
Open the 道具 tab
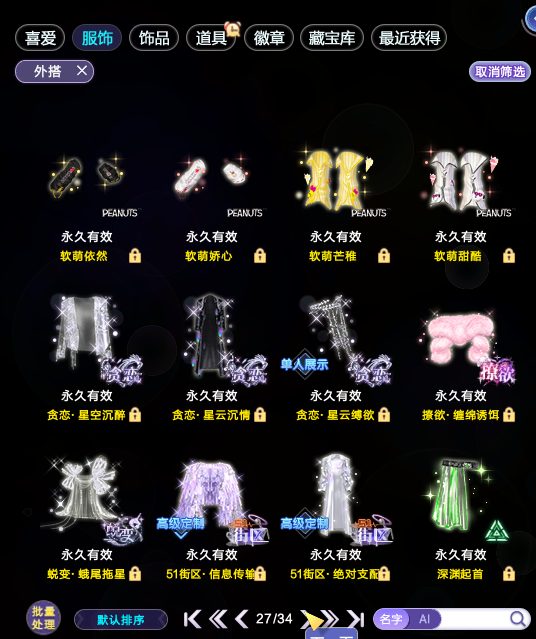(x=211, y=38)
